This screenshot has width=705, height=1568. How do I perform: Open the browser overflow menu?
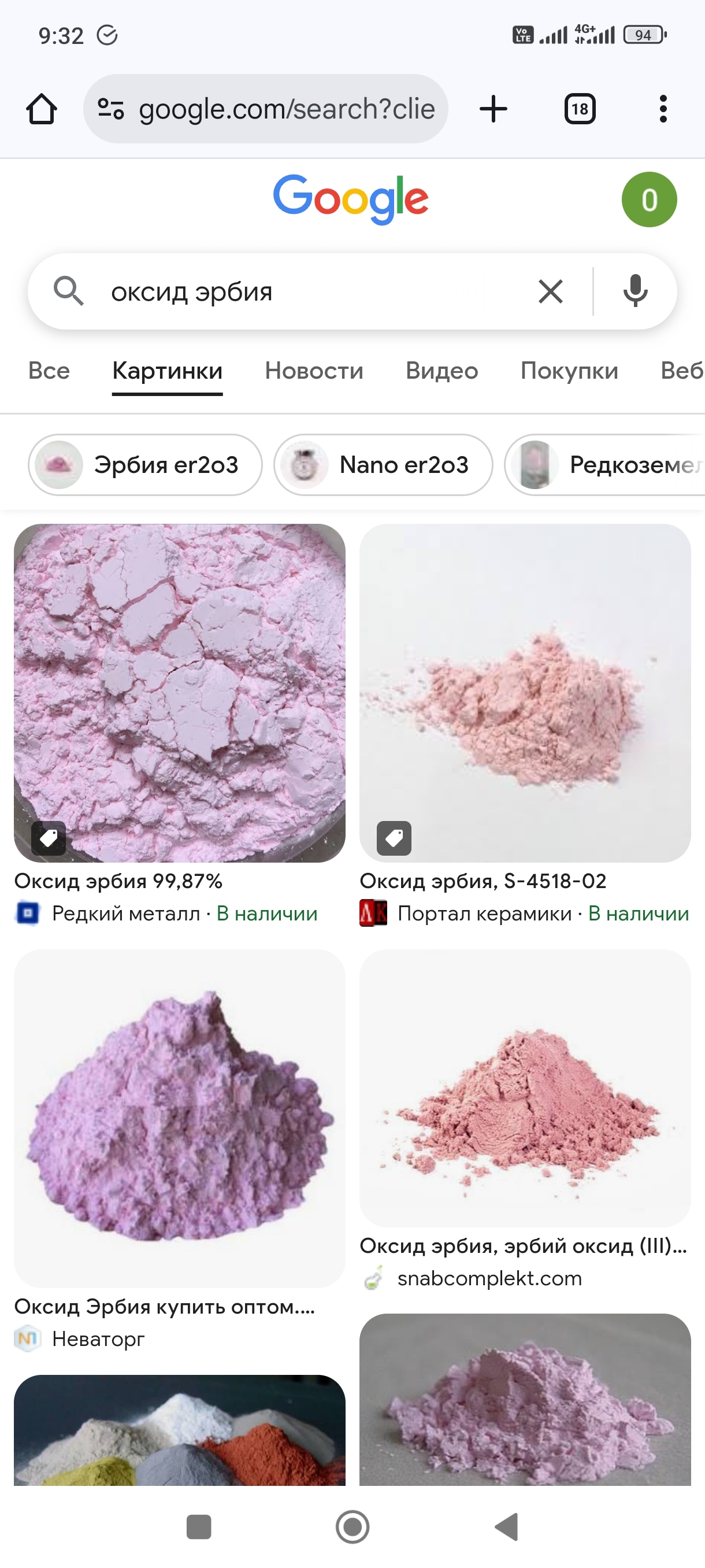(662, 110)
